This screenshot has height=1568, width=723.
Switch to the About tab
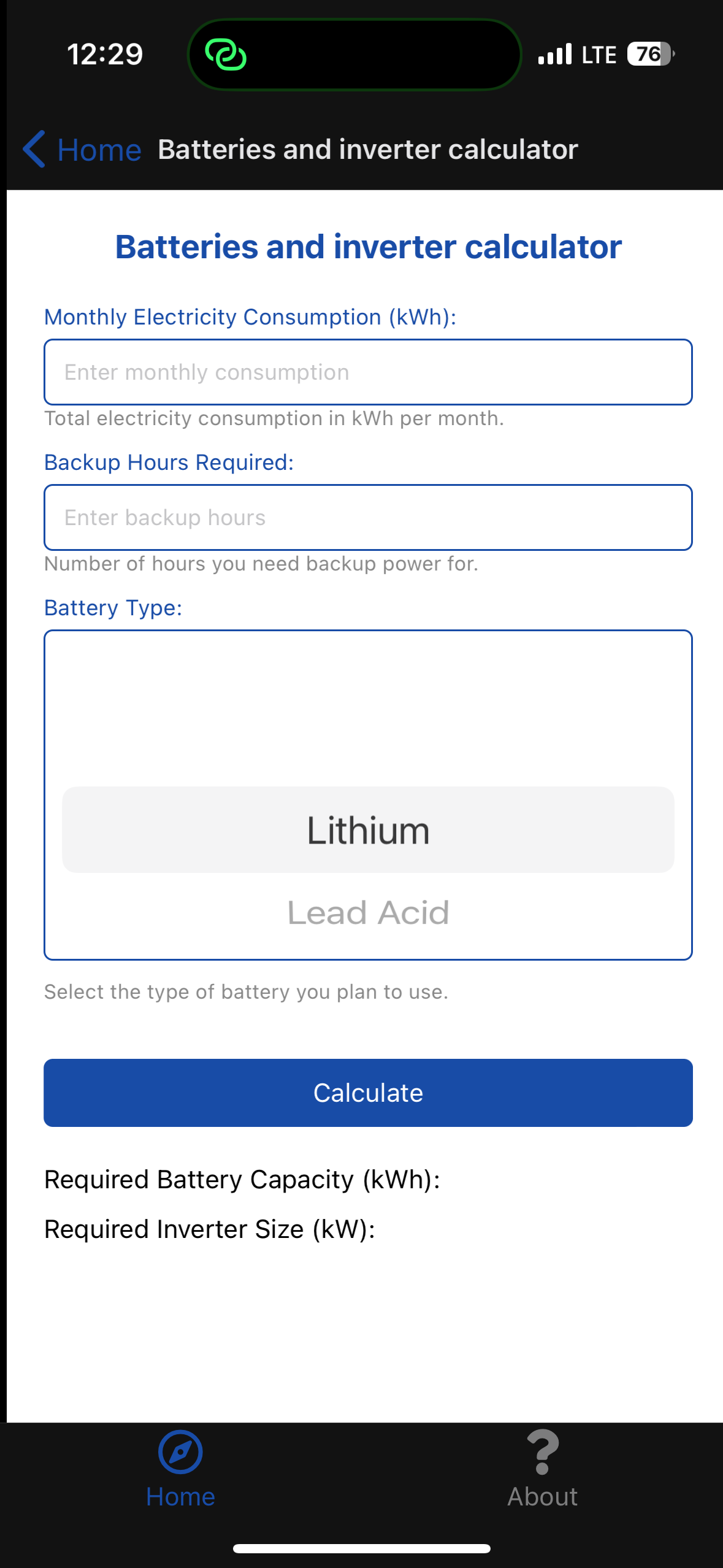coord(542,1469)
